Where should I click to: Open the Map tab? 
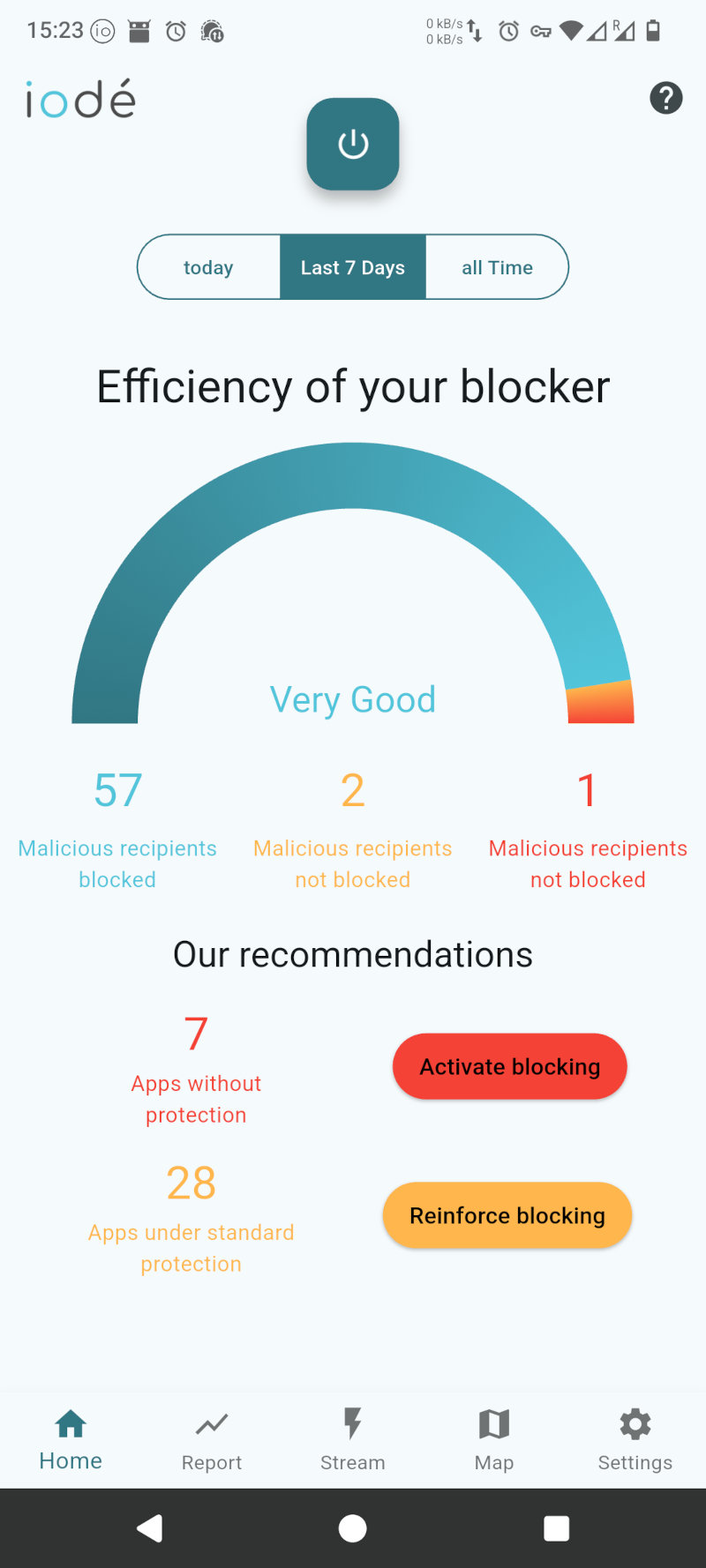(494, 1440)
